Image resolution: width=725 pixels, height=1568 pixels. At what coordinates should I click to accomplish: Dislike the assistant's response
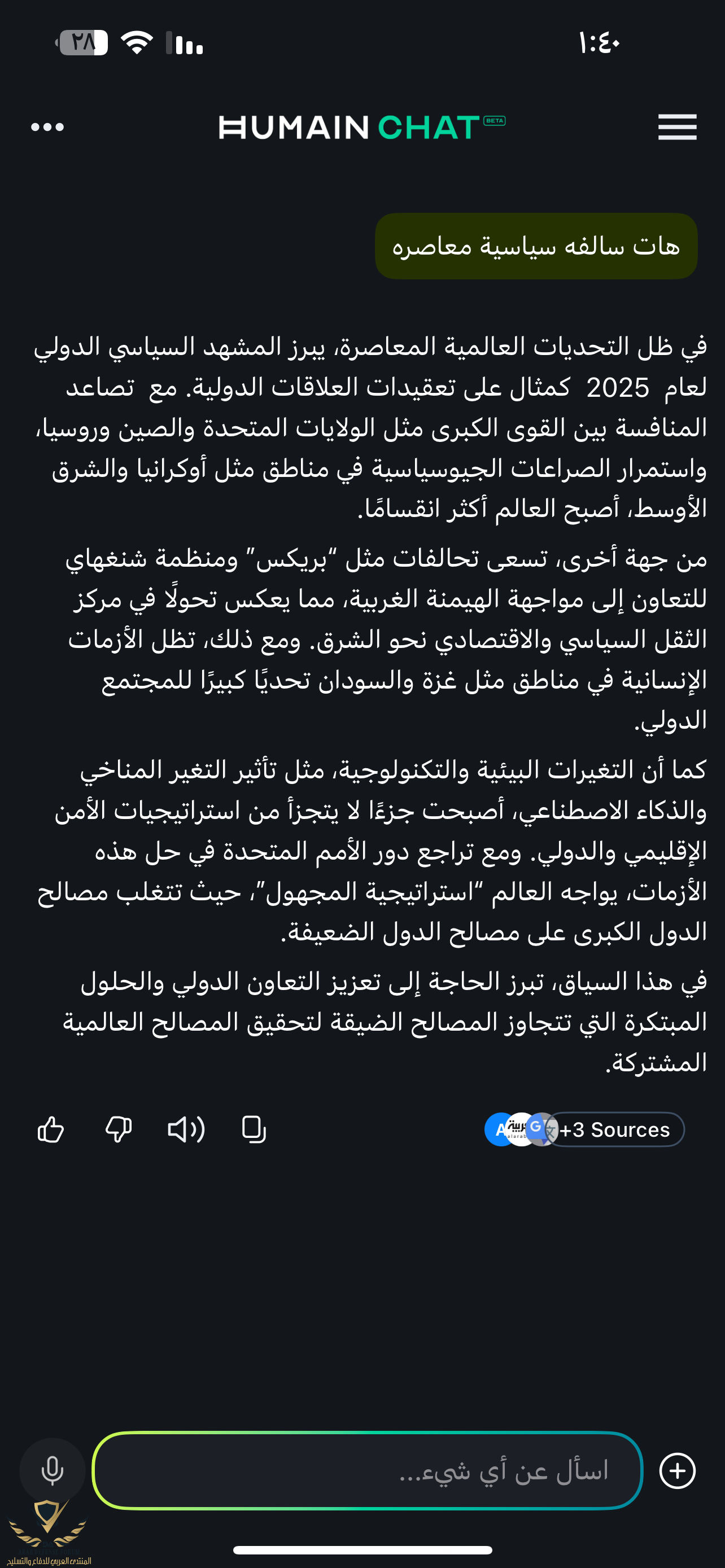click(118, 1130)
